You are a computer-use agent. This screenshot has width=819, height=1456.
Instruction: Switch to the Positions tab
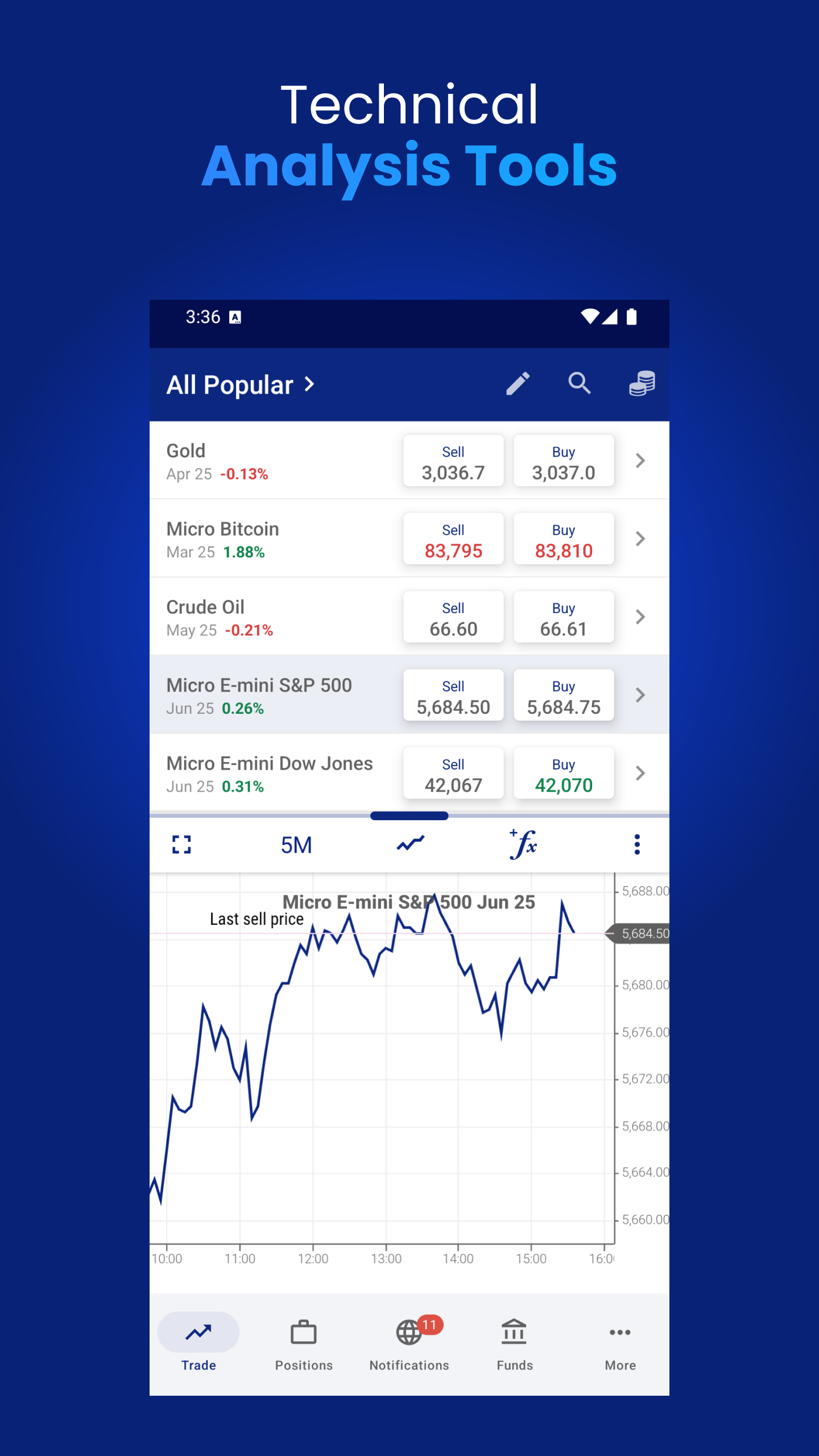[304, 1342]
